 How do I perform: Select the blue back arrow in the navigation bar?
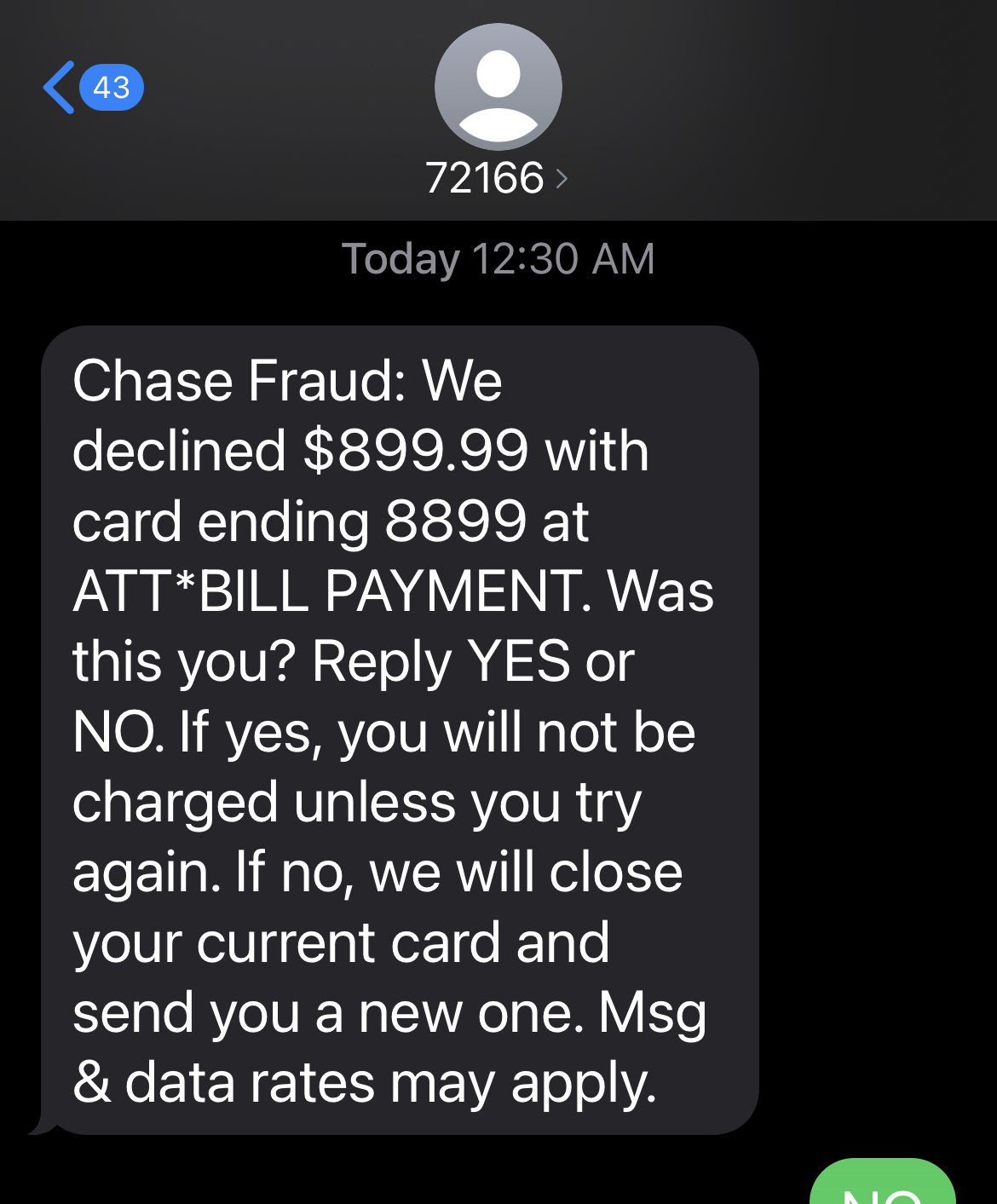point(60,87)
